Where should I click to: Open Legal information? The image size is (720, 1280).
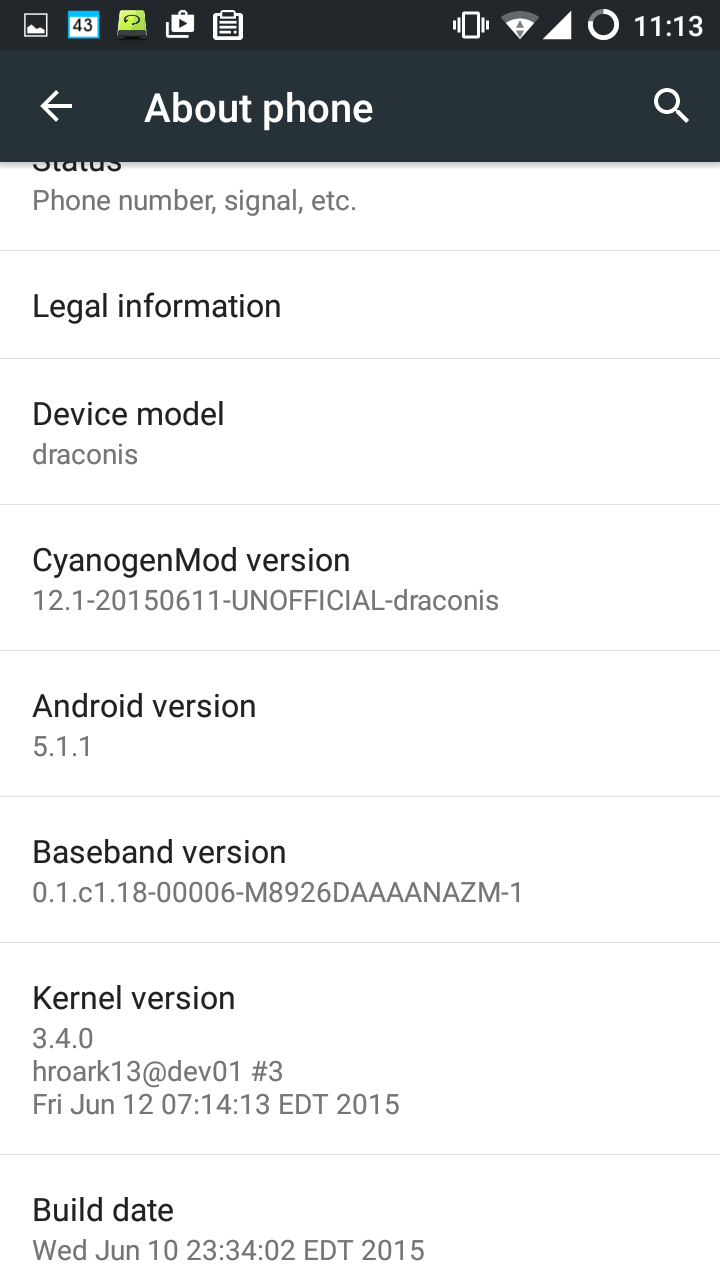[x=360, y=305]
